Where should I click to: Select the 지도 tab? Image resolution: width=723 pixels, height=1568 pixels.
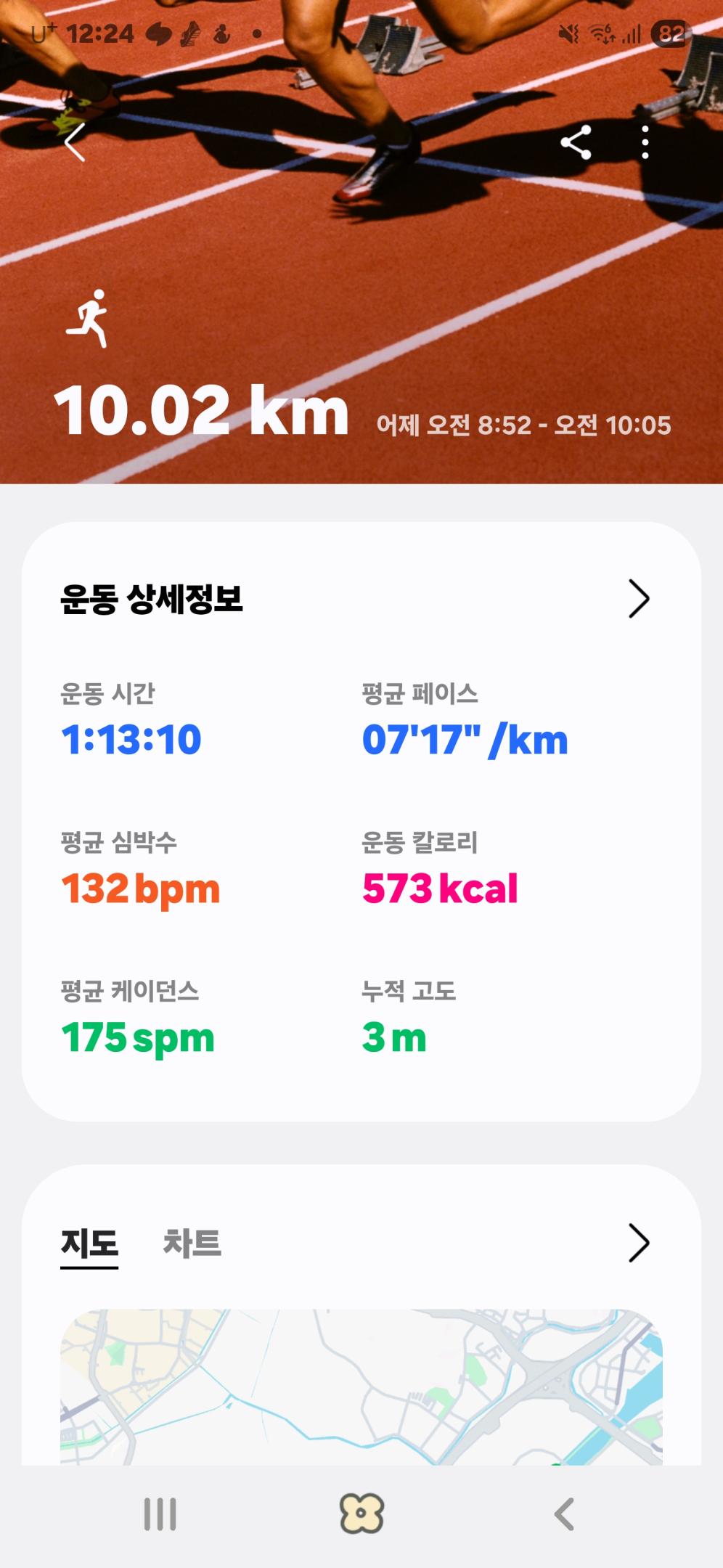point(87,1243)
